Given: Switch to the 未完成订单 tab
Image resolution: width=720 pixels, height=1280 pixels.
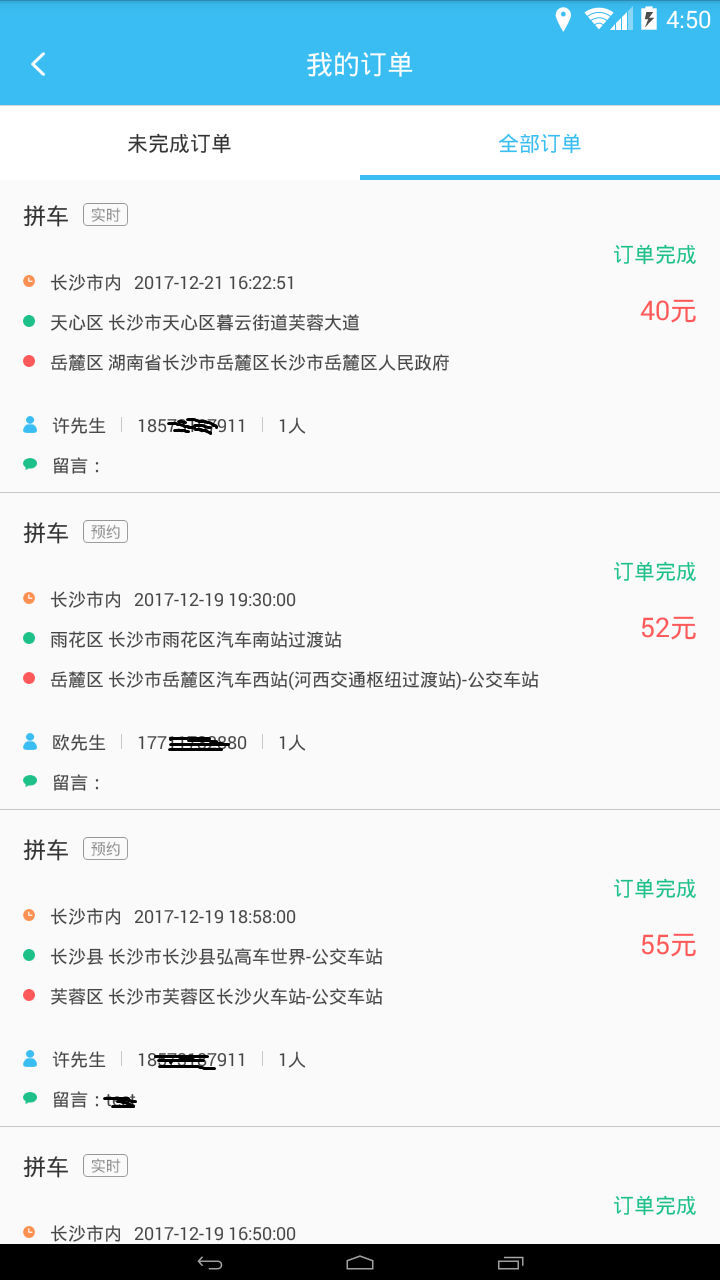Looking at the screenshot, I should coord(180,143).
